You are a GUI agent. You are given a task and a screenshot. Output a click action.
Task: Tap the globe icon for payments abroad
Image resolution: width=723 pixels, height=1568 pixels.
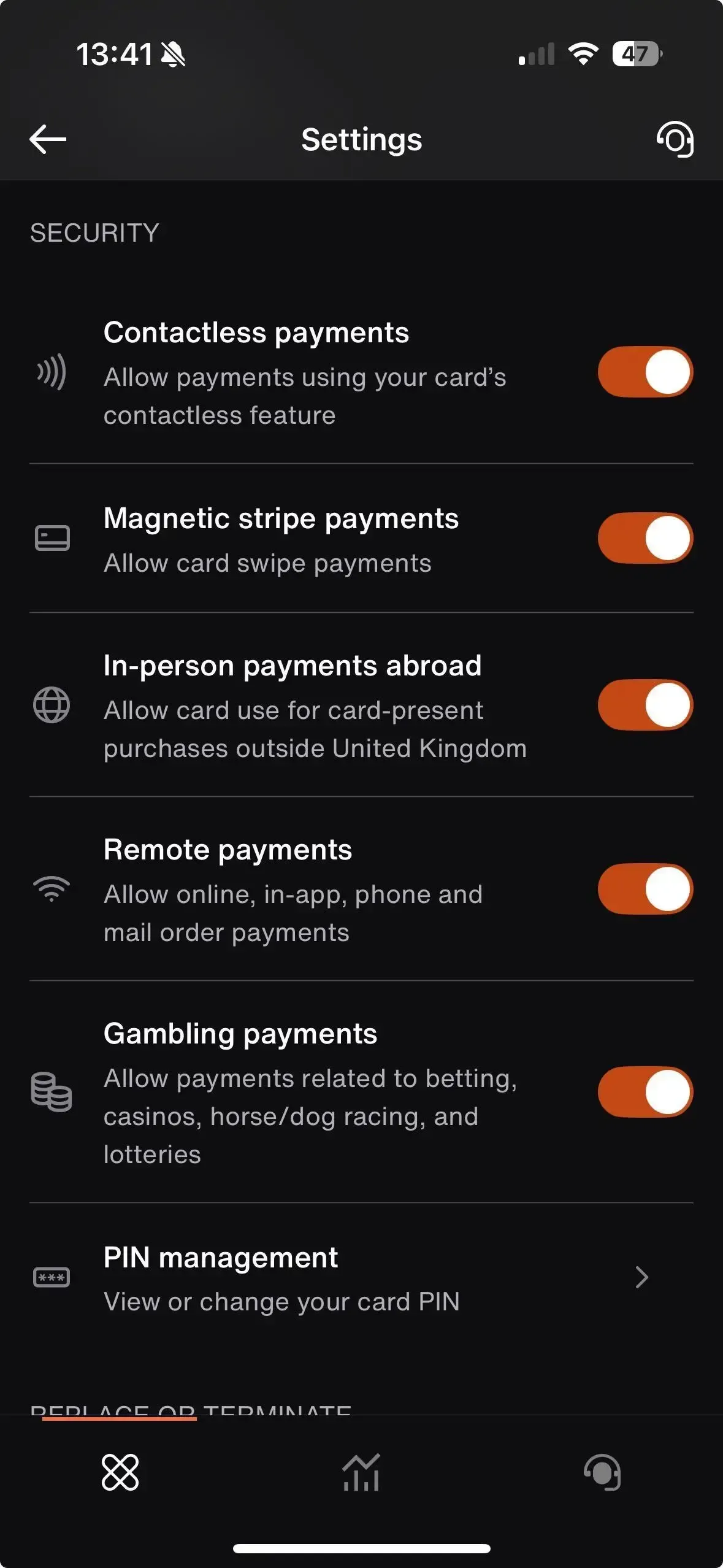52,705
